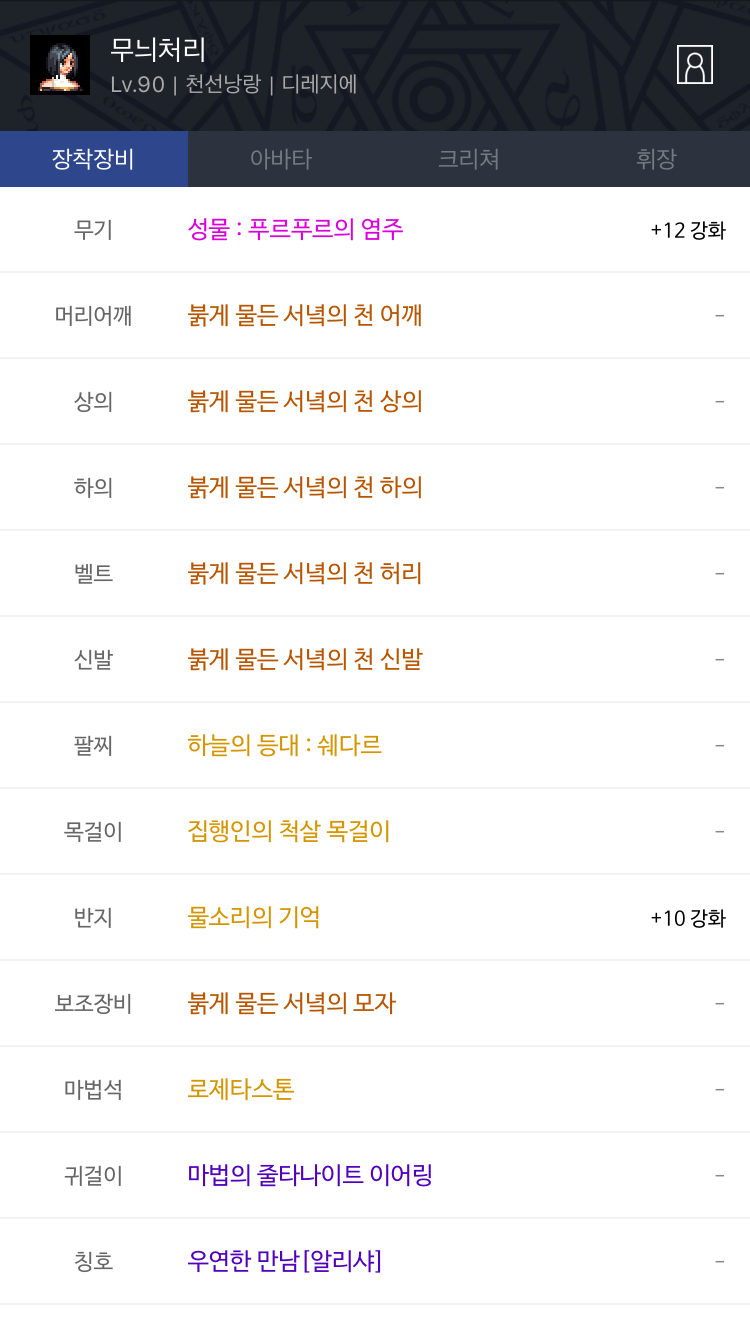View 붉게 물든 서녘의 천 상의 details
The width and height of the screenshot is (750, 1334).
tap(375, 402)
